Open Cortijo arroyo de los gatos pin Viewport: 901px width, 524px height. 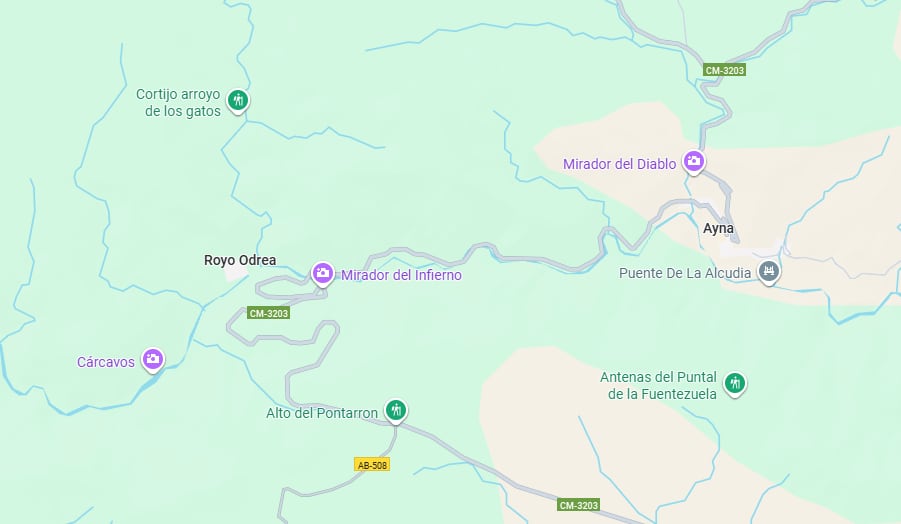(238, 100)
